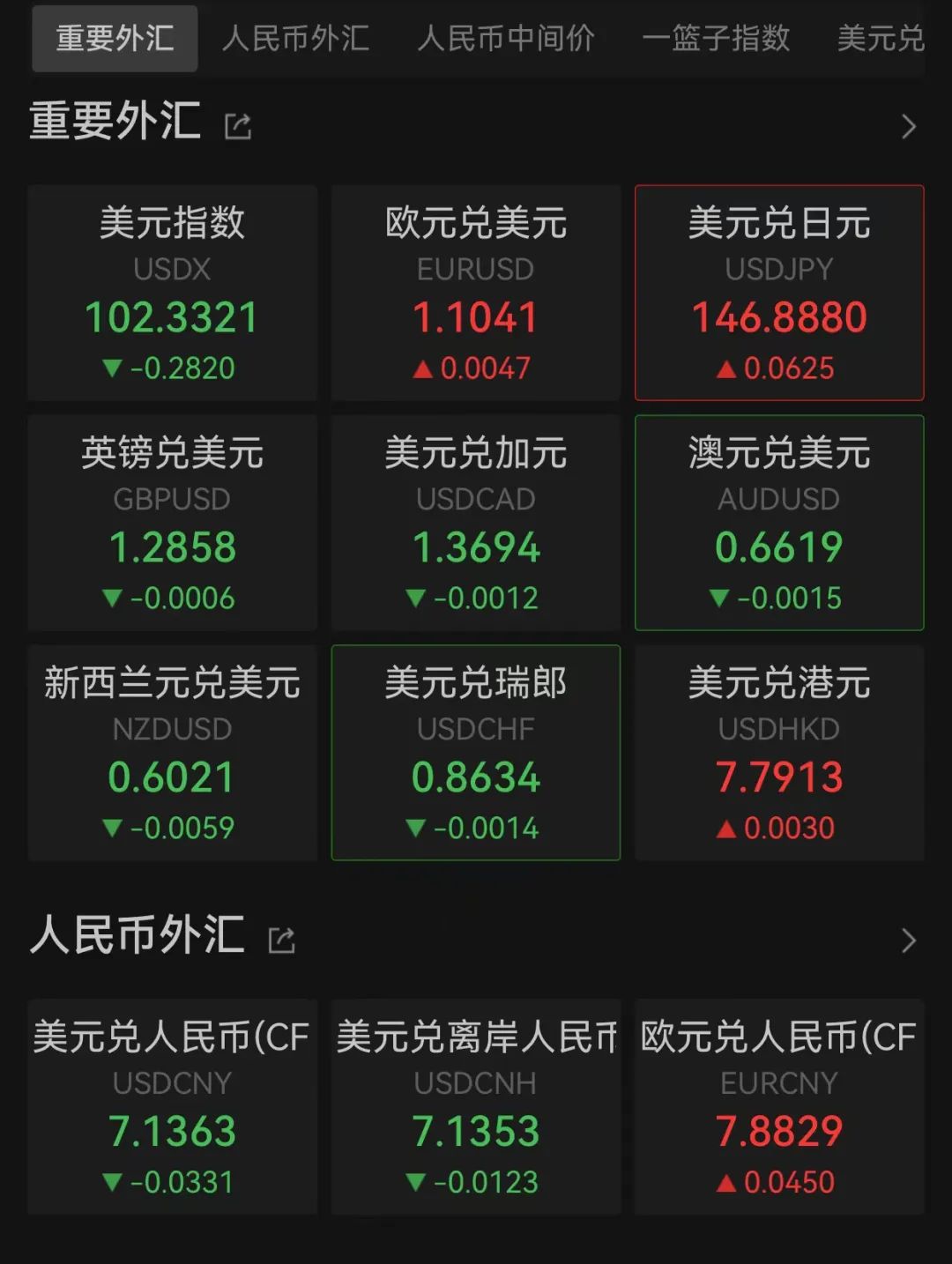Image resolution: width=952 pixels, height=1264 pixels.
Task: Tap the 美元兑港元 USDHKD card
Action: tap(779, 753)
